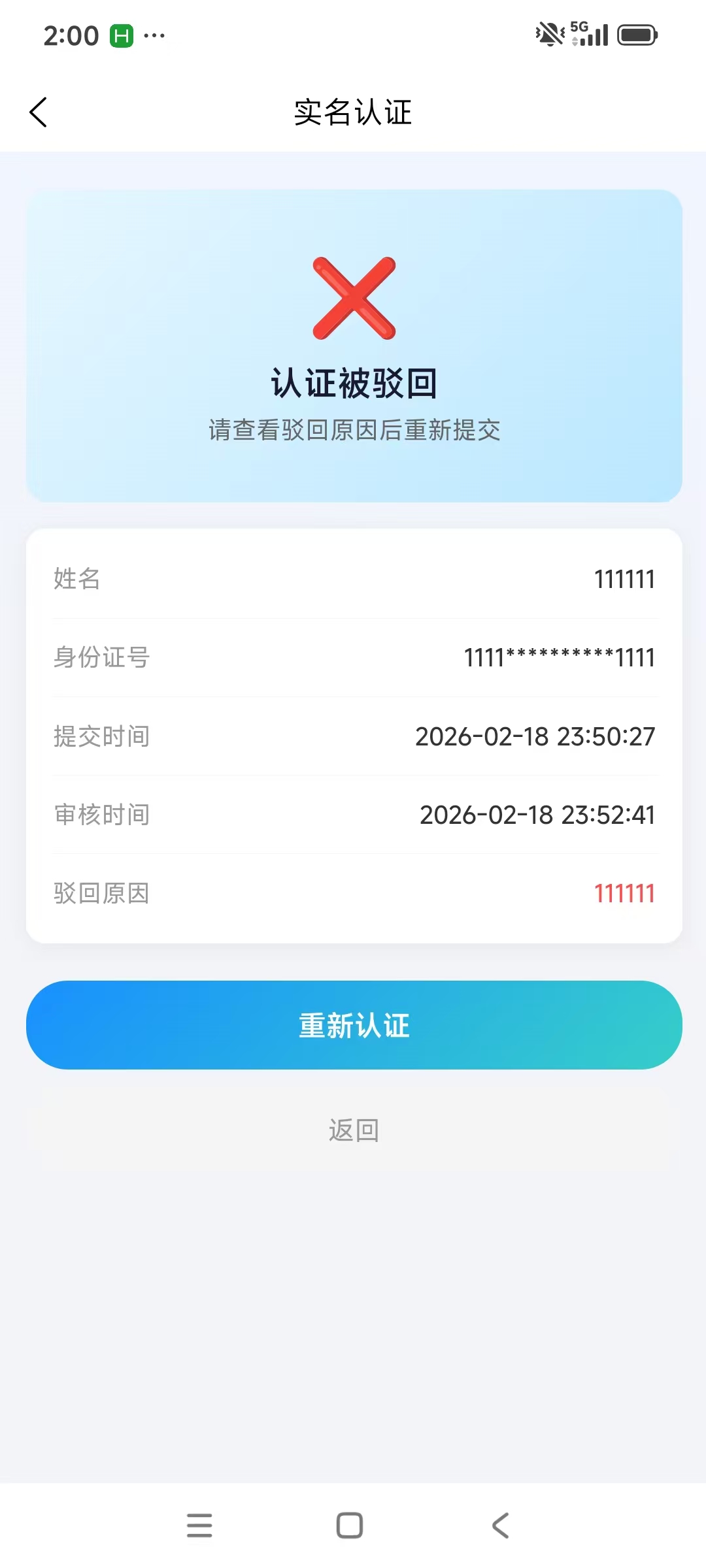Viewport: 706px width, 1568px height.
Task: Tap the ellipsis icon in the status bar
Action: (156, 37)
